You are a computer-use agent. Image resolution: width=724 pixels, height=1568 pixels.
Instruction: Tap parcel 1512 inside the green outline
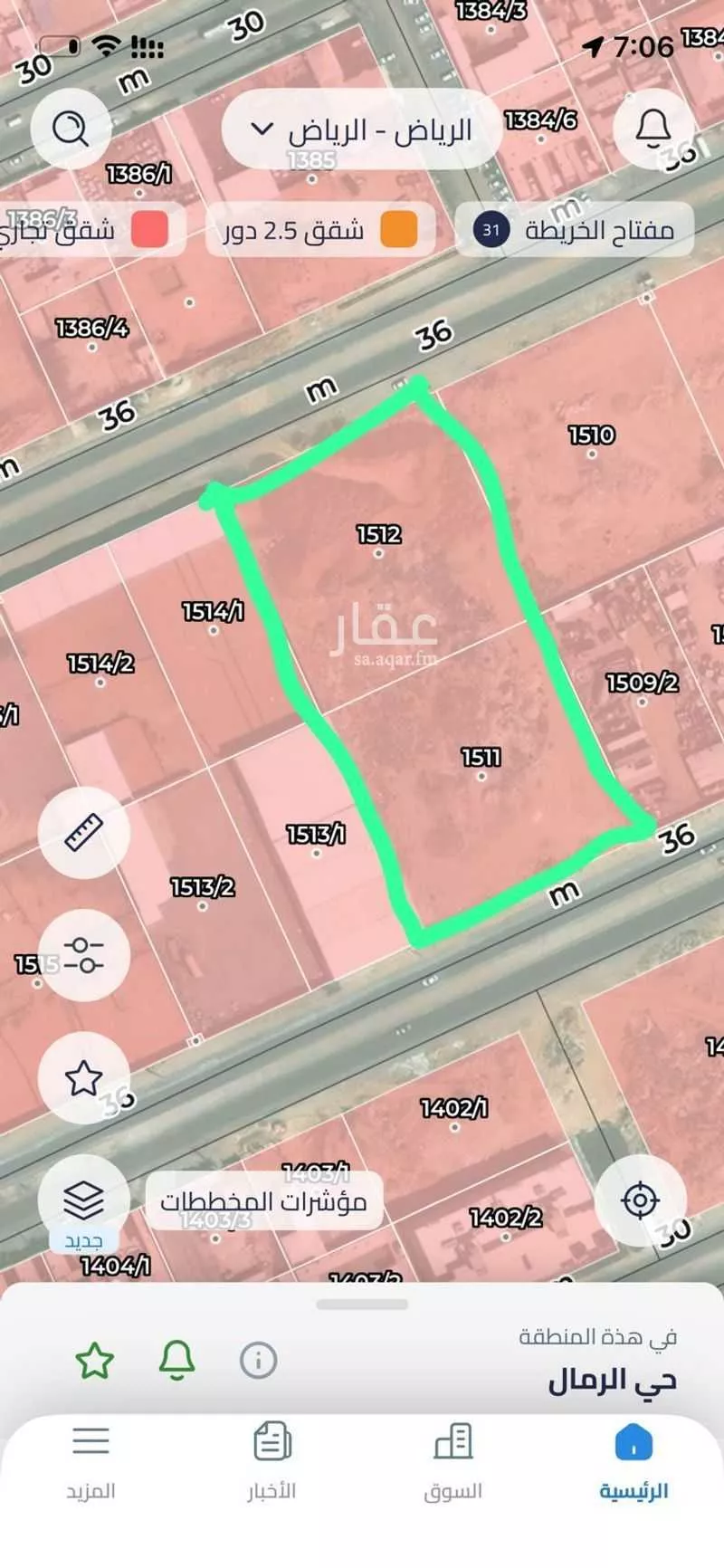(380, 534)
